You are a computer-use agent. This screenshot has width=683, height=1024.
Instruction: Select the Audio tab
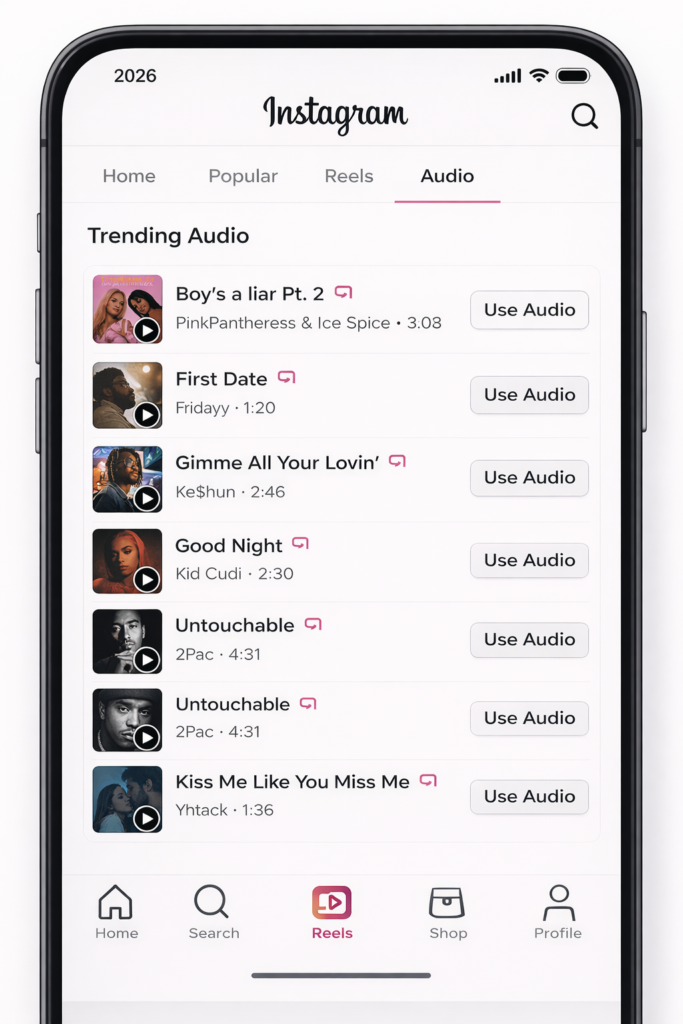coord(447,176)
